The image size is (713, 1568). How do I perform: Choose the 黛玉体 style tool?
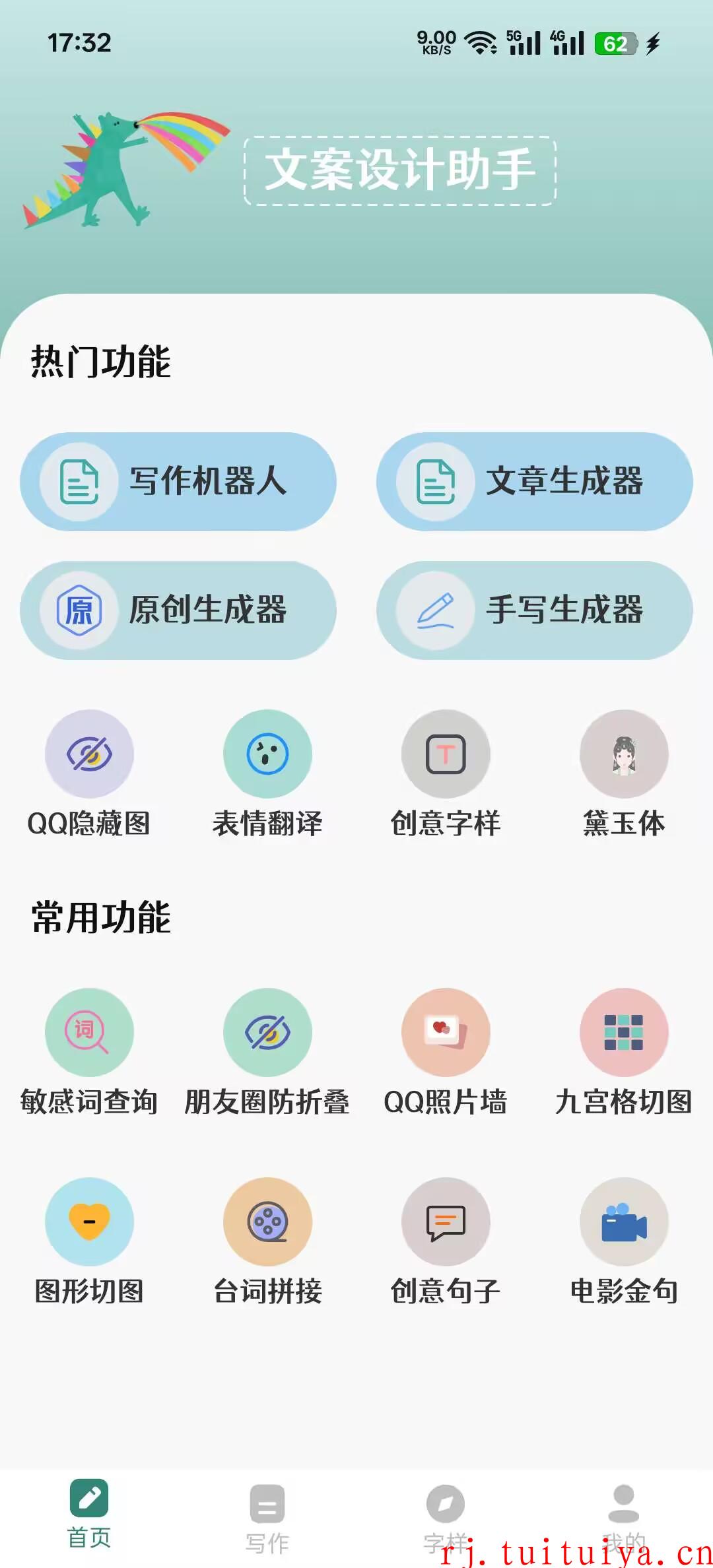pos(624,773)
